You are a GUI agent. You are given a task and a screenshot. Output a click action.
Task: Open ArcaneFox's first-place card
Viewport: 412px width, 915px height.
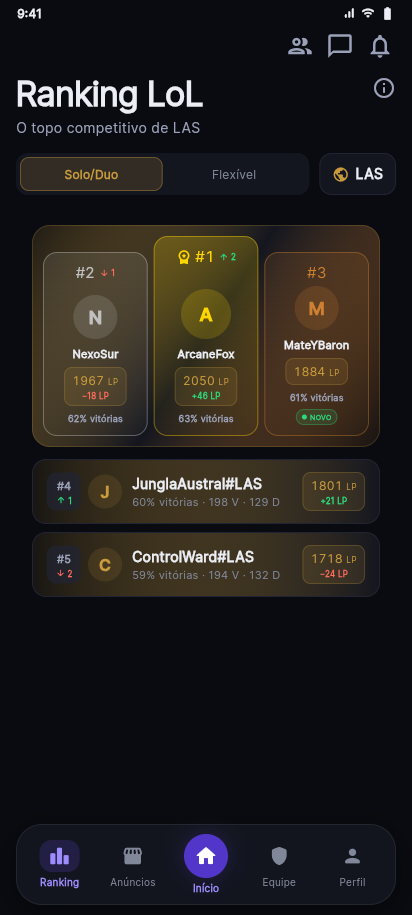(205, 336)
